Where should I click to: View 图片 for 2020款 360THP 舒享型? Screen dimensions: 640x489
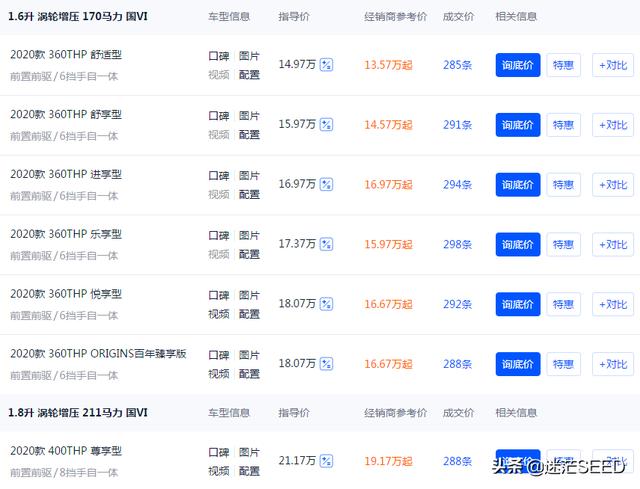249,116
